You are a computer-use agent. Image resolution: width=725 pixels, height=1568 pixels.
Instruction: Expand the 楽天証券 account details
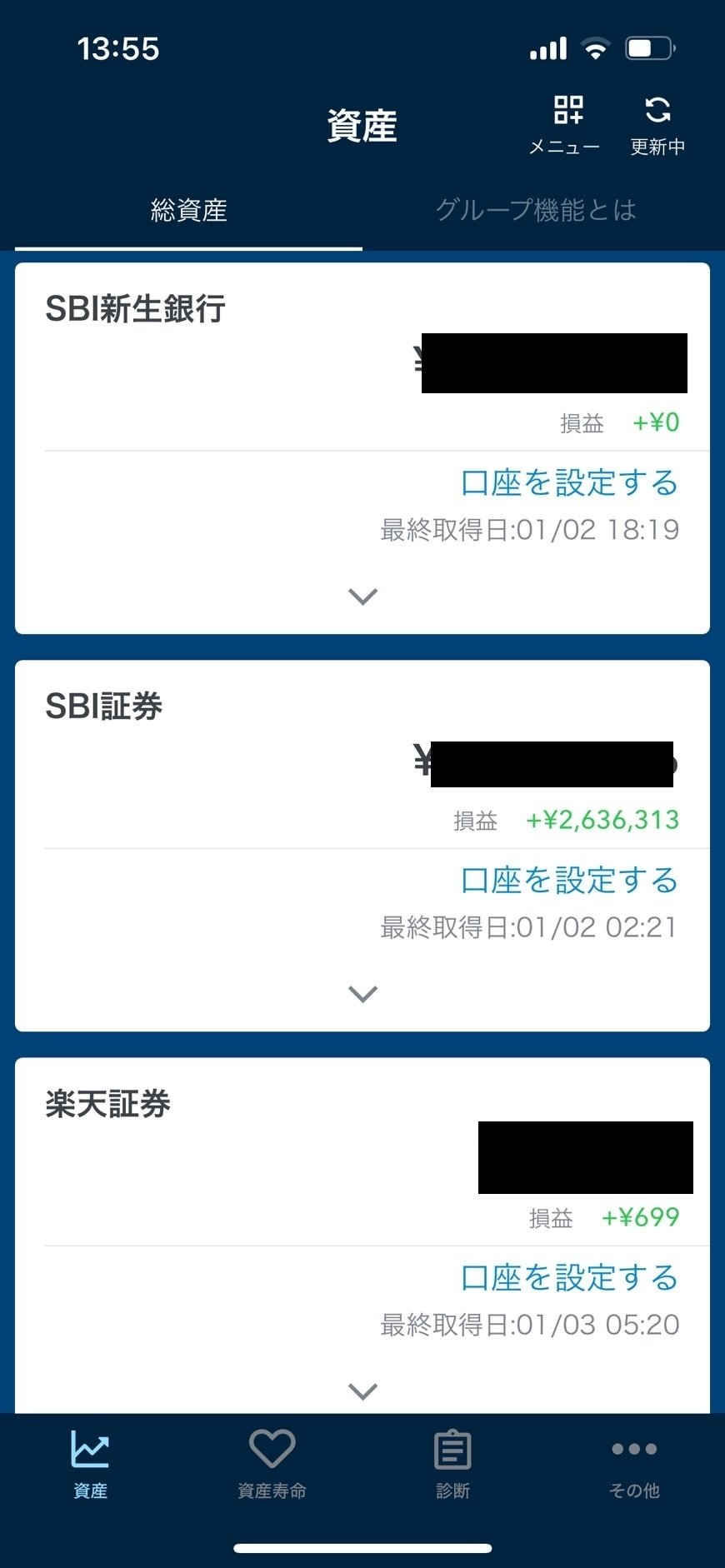coord(362,1390)
